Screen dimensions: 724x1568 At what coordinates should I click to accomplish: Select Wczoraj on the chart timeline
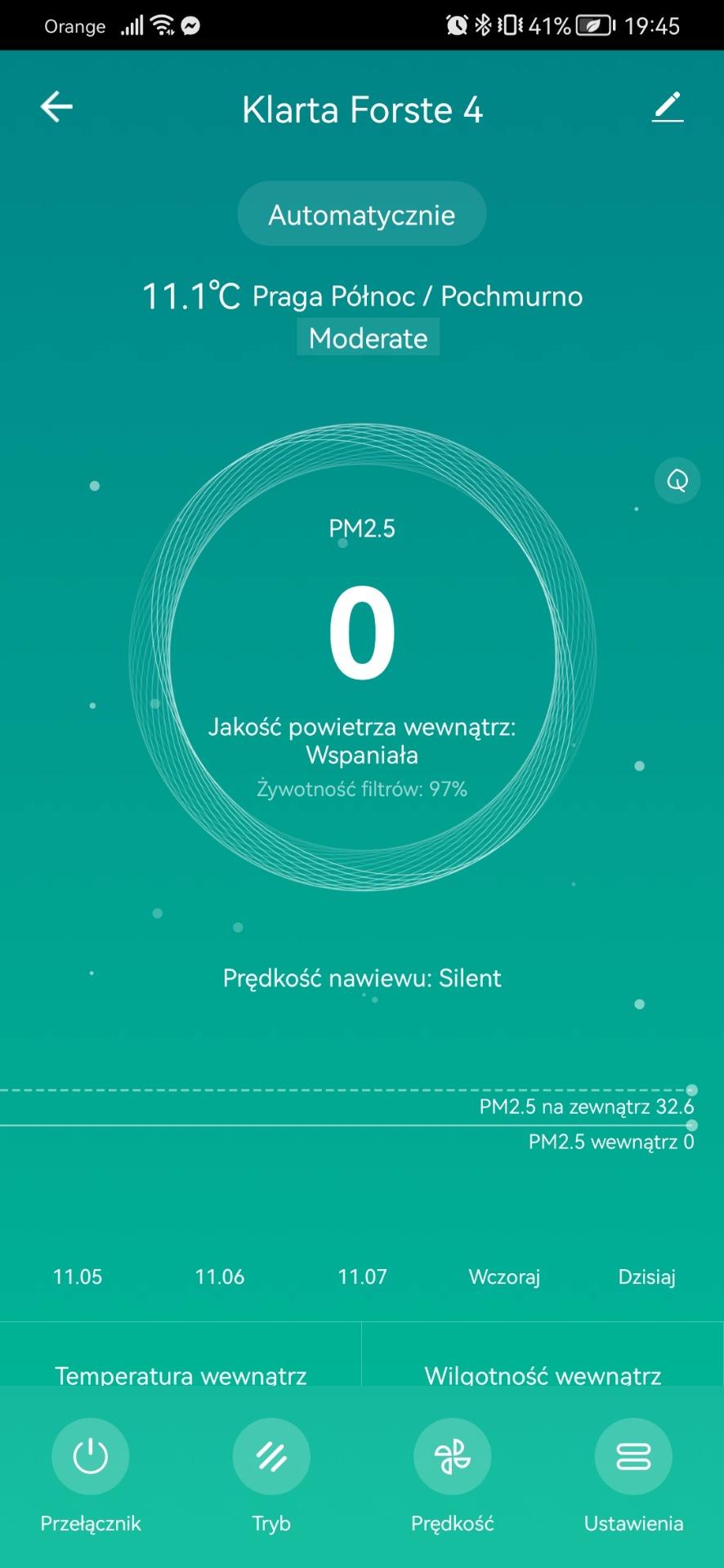tap(504, 1276)
